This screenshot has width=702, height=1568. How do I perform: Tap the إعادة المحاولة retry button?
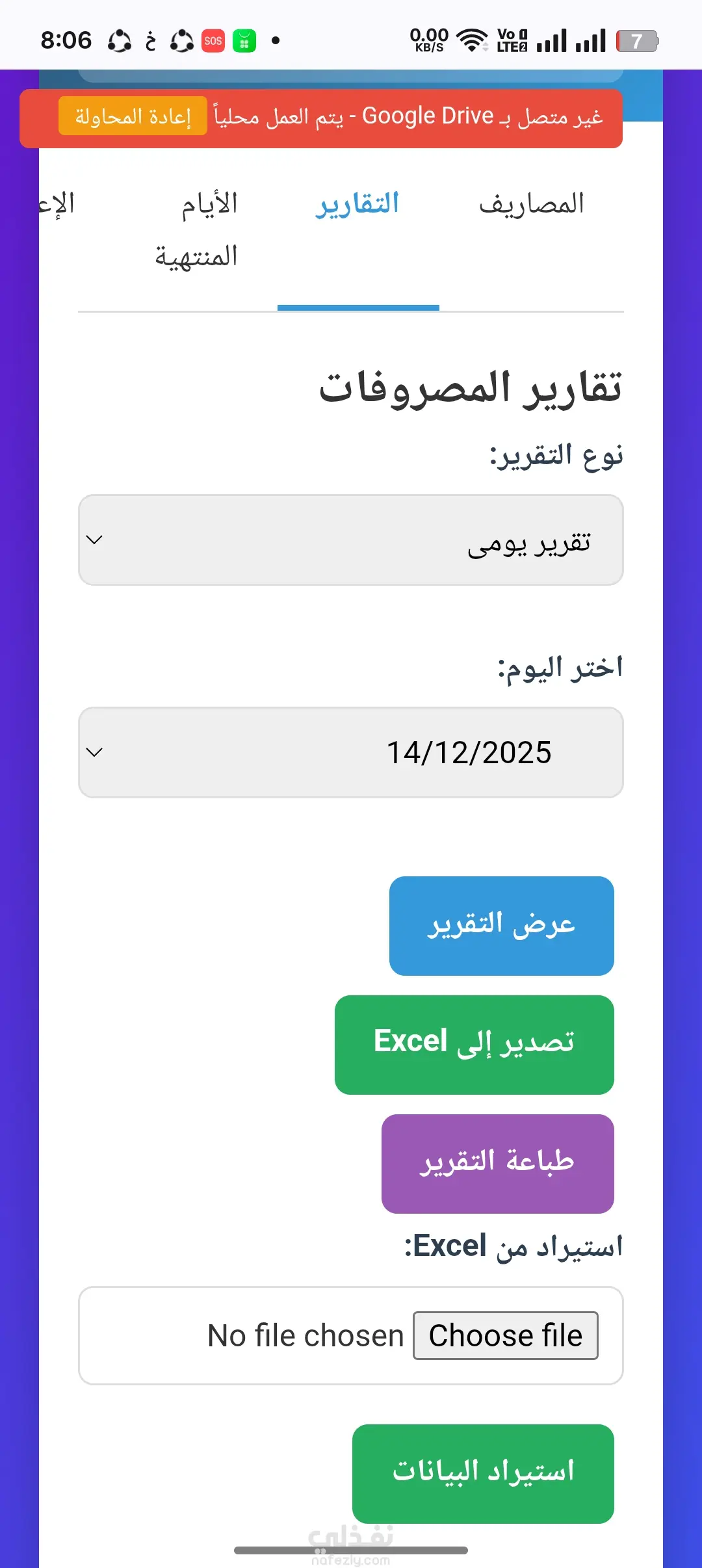click(133, 116)
